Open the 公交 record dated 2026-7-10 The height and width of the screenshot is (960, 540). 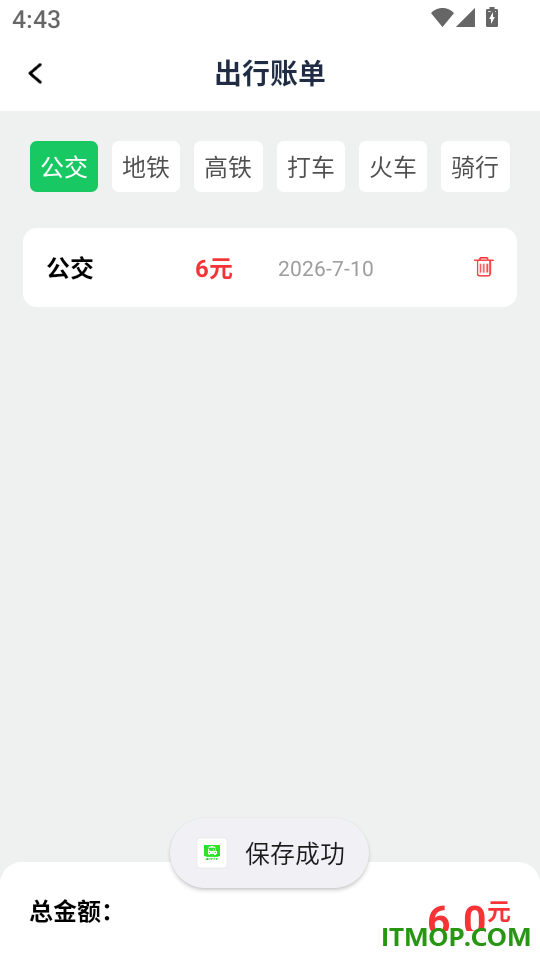pyautogui.click(x=270, y=268)
